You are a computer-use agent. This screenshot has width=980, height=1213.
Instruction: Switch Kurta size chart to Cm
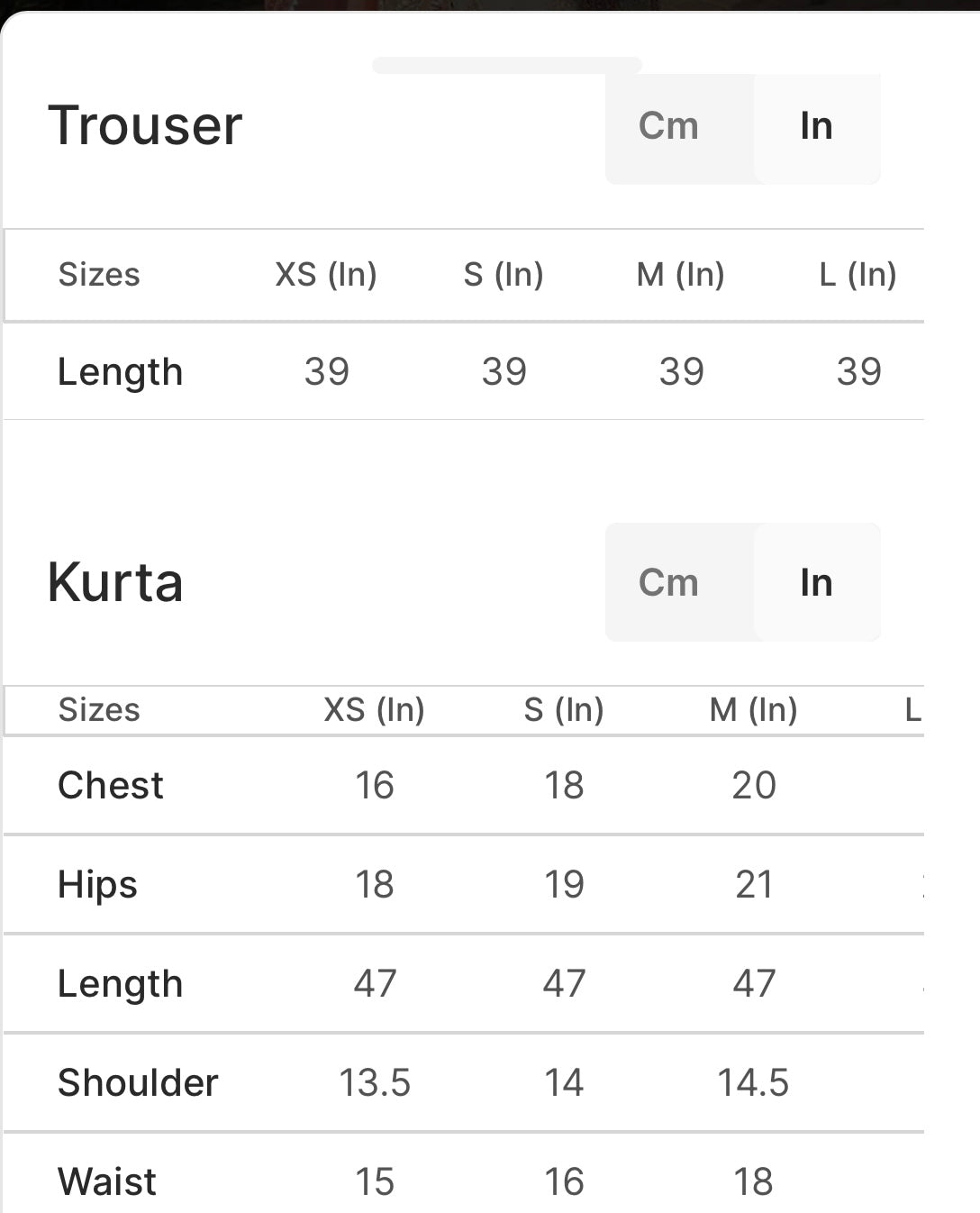tap(668, 583)
